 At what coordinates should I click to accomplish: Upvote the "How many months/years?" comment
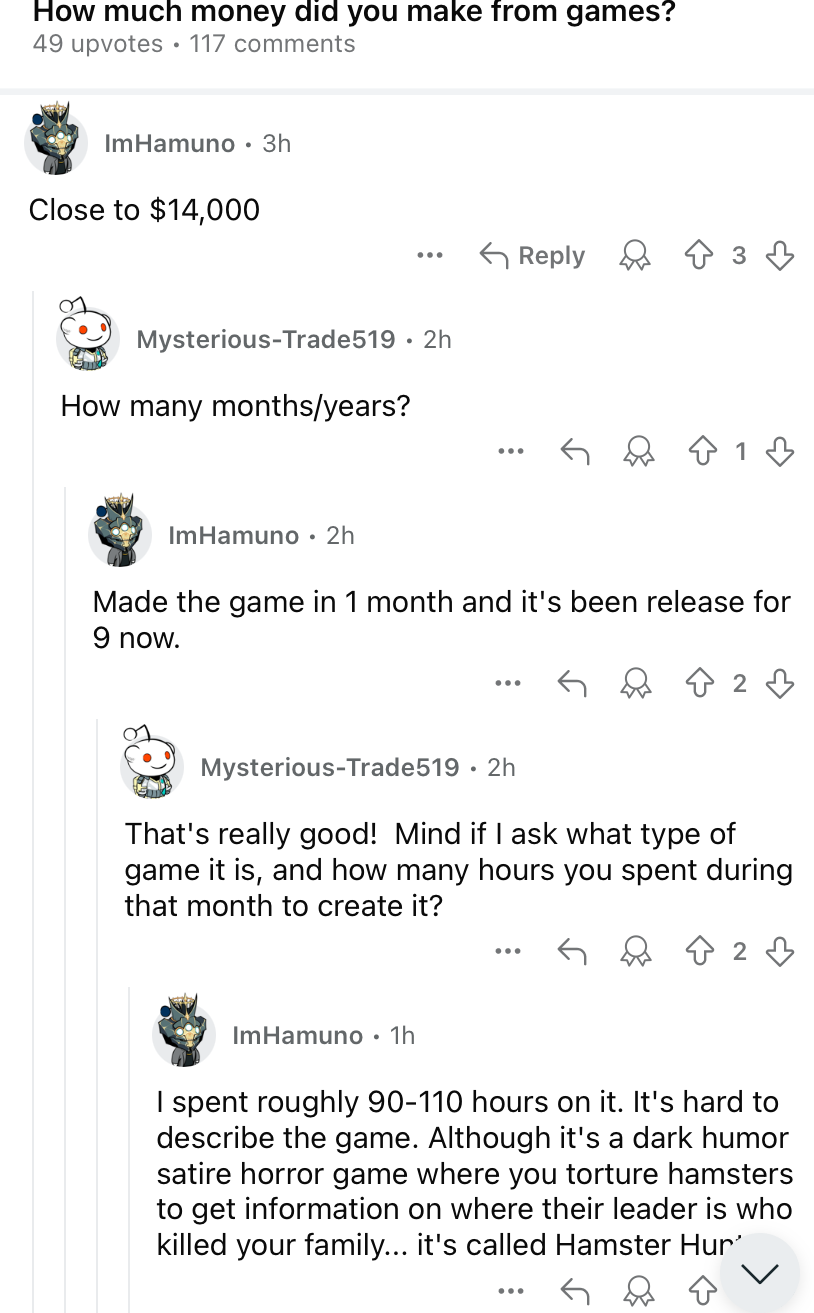(702, 452)
